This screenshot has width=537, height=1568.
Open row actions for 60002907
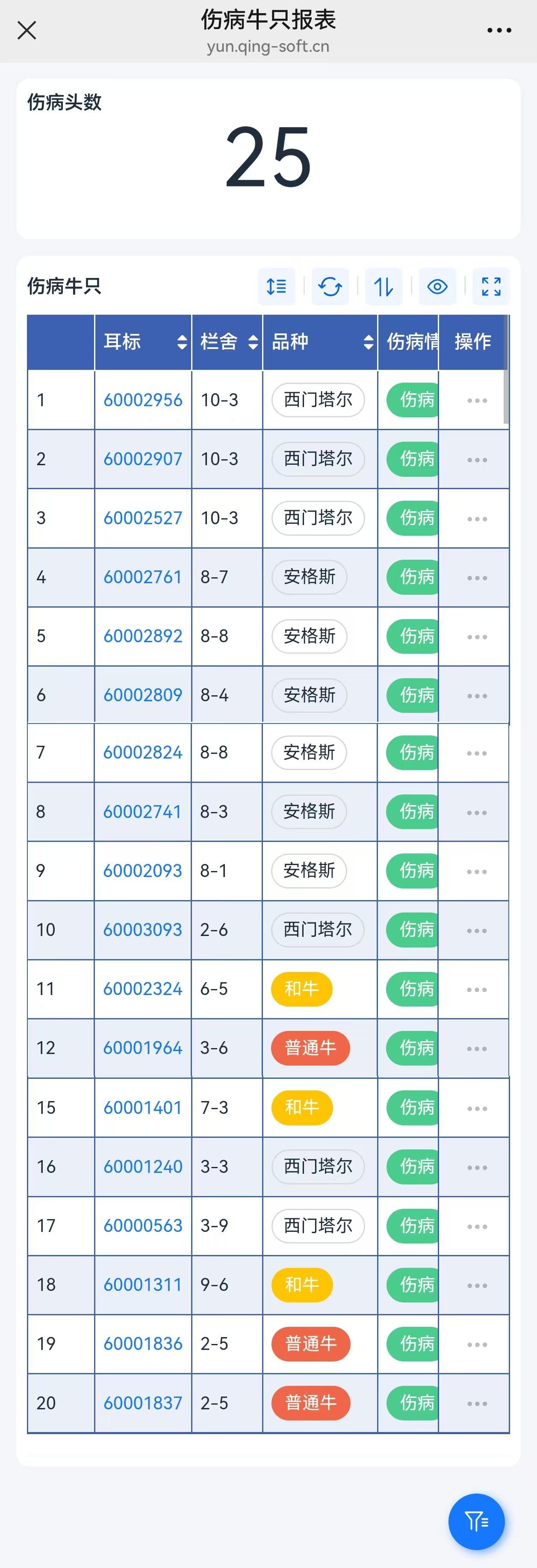pyautogui.click(x=477, y=460)
